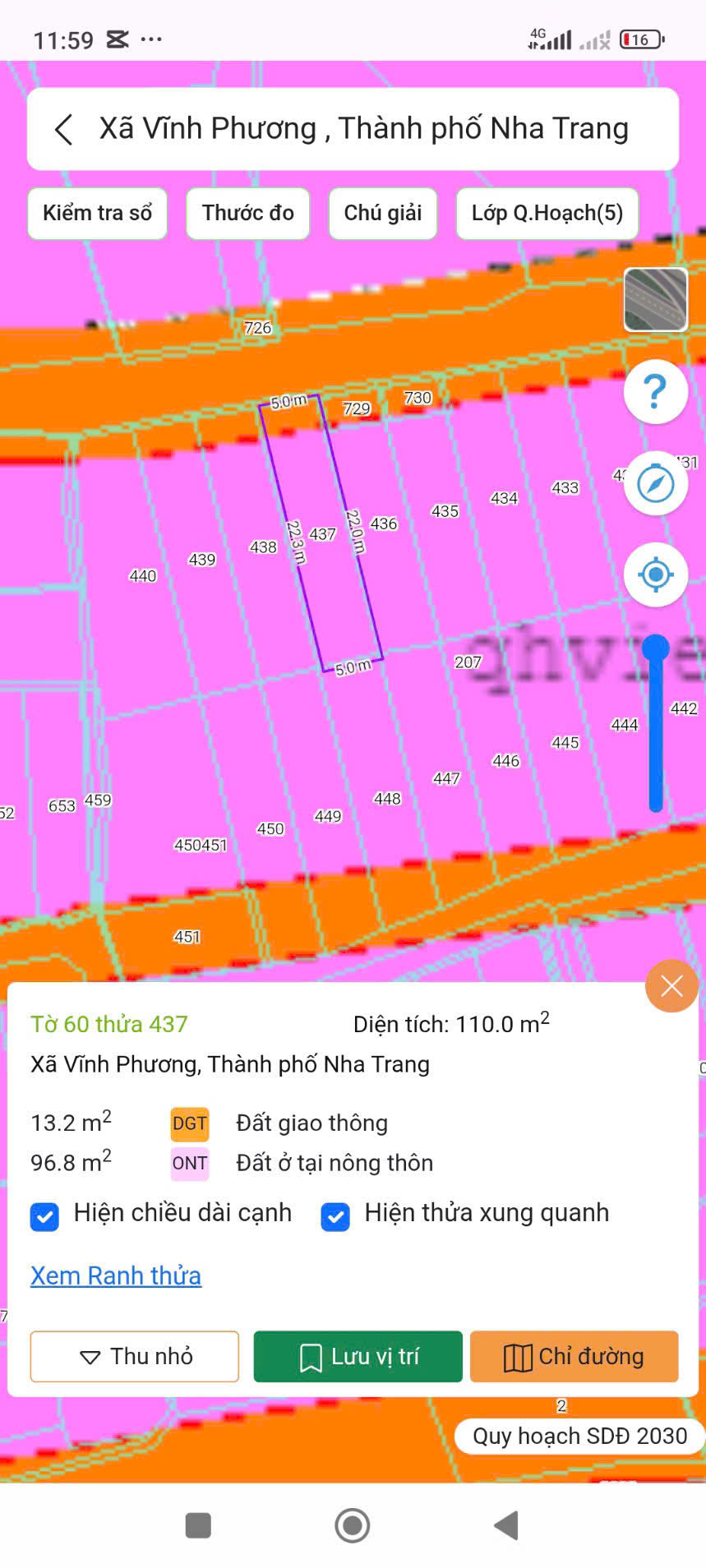Save location with Lưu vị trí
This screenshot has height=1568, width=706.
click(x=358, y=1357)
